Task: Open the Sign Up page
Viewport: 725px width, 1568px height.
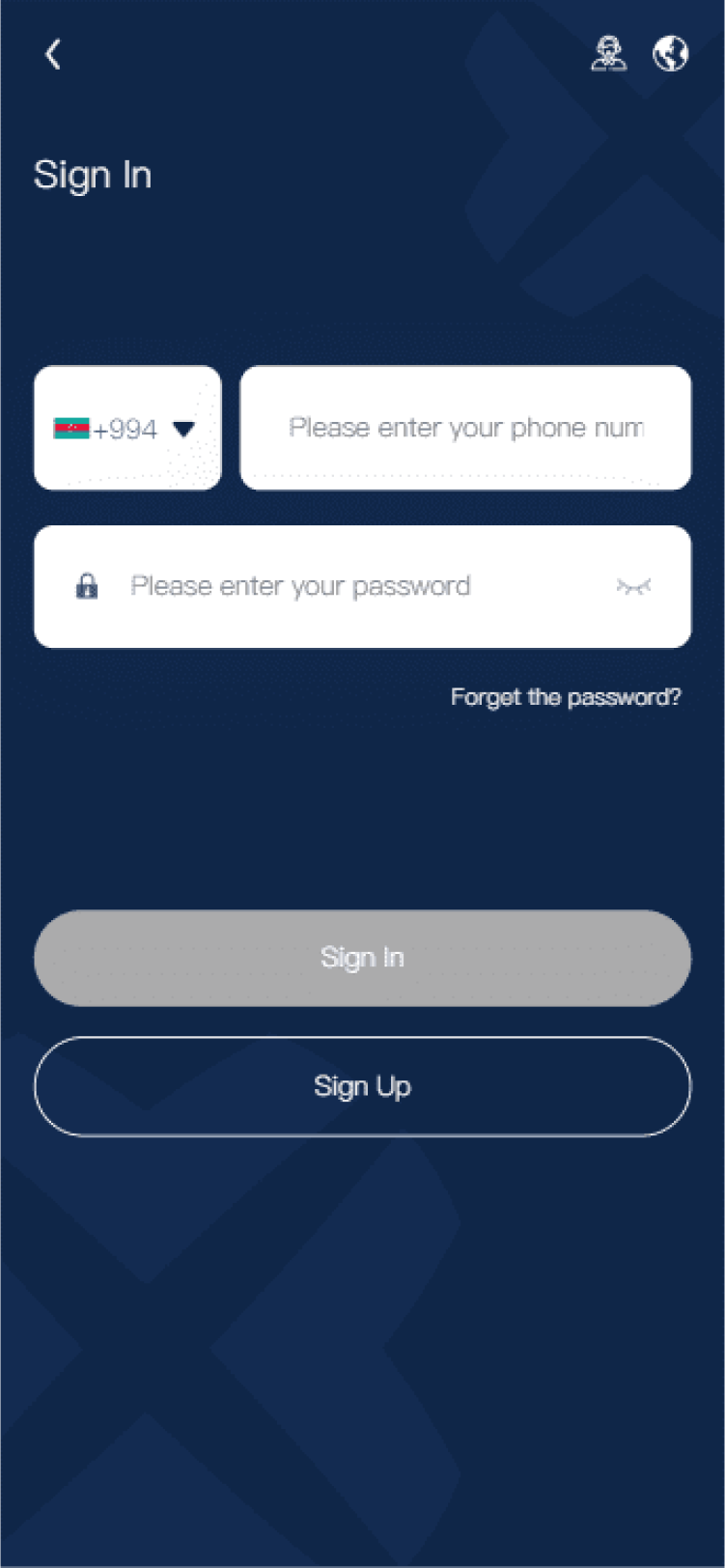Action: click(x=362, y=1086)
